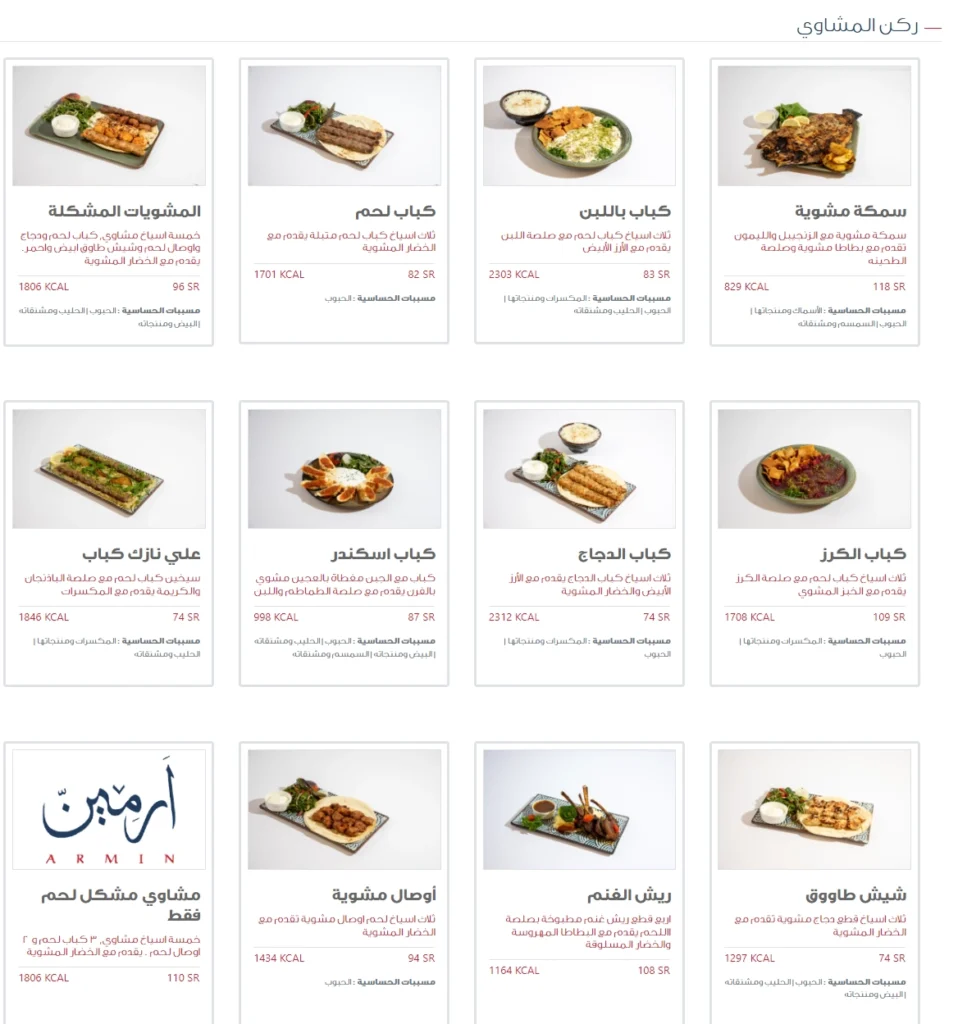Open المشويات المشكلة mixed grill card
The width and height of the screenshot is (958, 1024).
coord(109,201)
